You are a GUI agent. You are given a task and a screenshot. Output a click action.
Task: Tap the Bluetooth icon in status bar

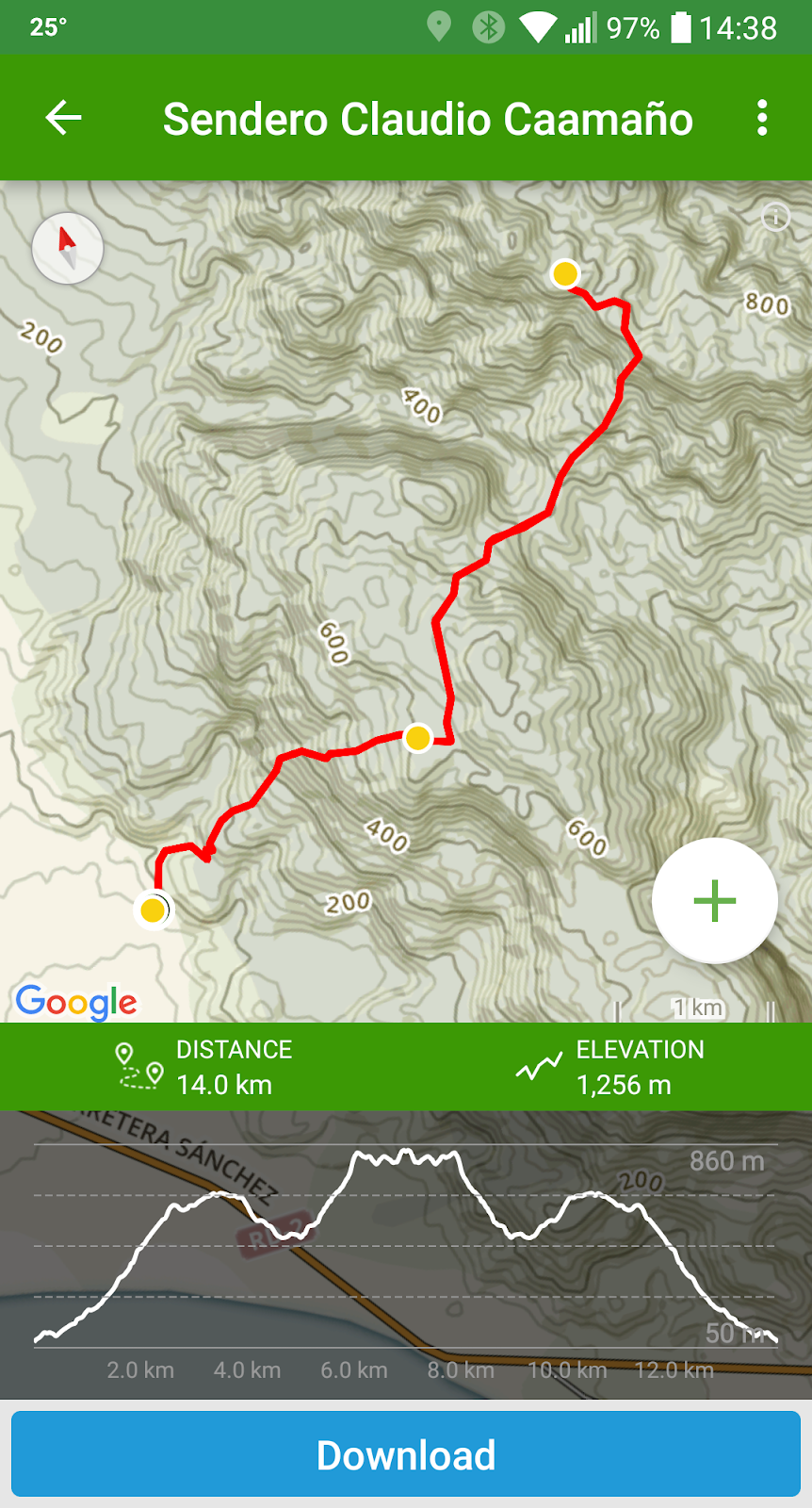(489, 27)
